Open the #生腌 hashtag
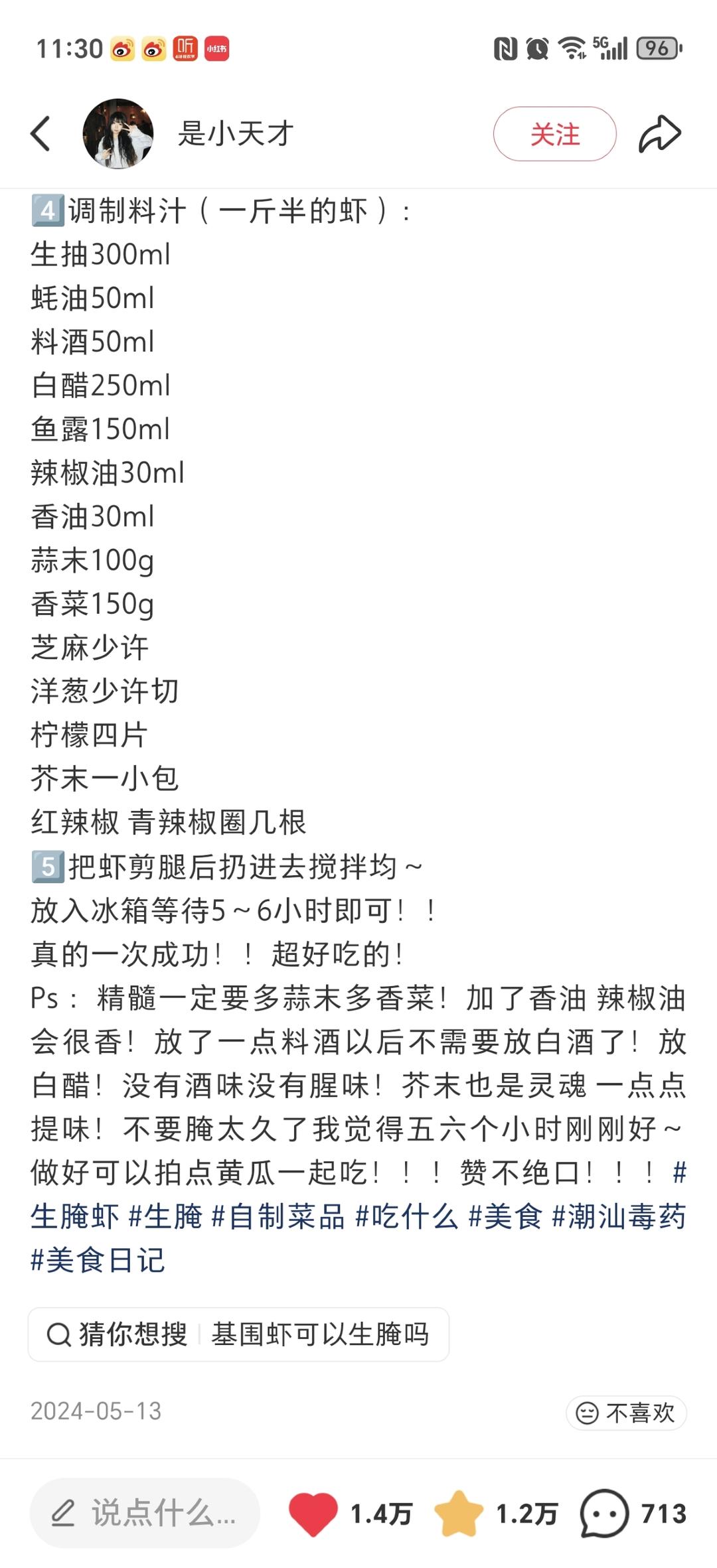Viewport: 717px width, 1568px height. coord(165,1216)
